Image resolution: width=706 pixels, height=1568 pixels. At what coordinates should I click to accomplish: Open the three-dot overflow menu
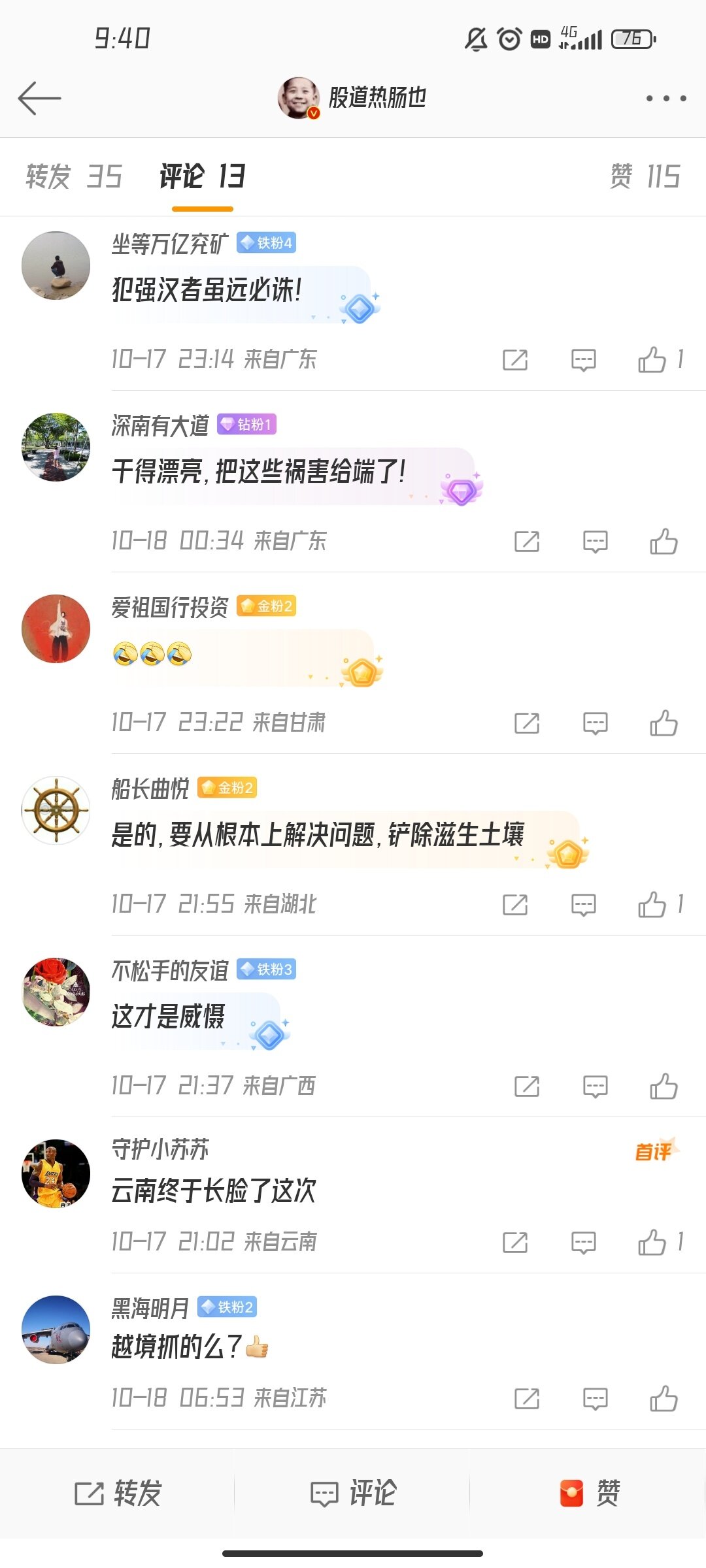click(665, 98)
